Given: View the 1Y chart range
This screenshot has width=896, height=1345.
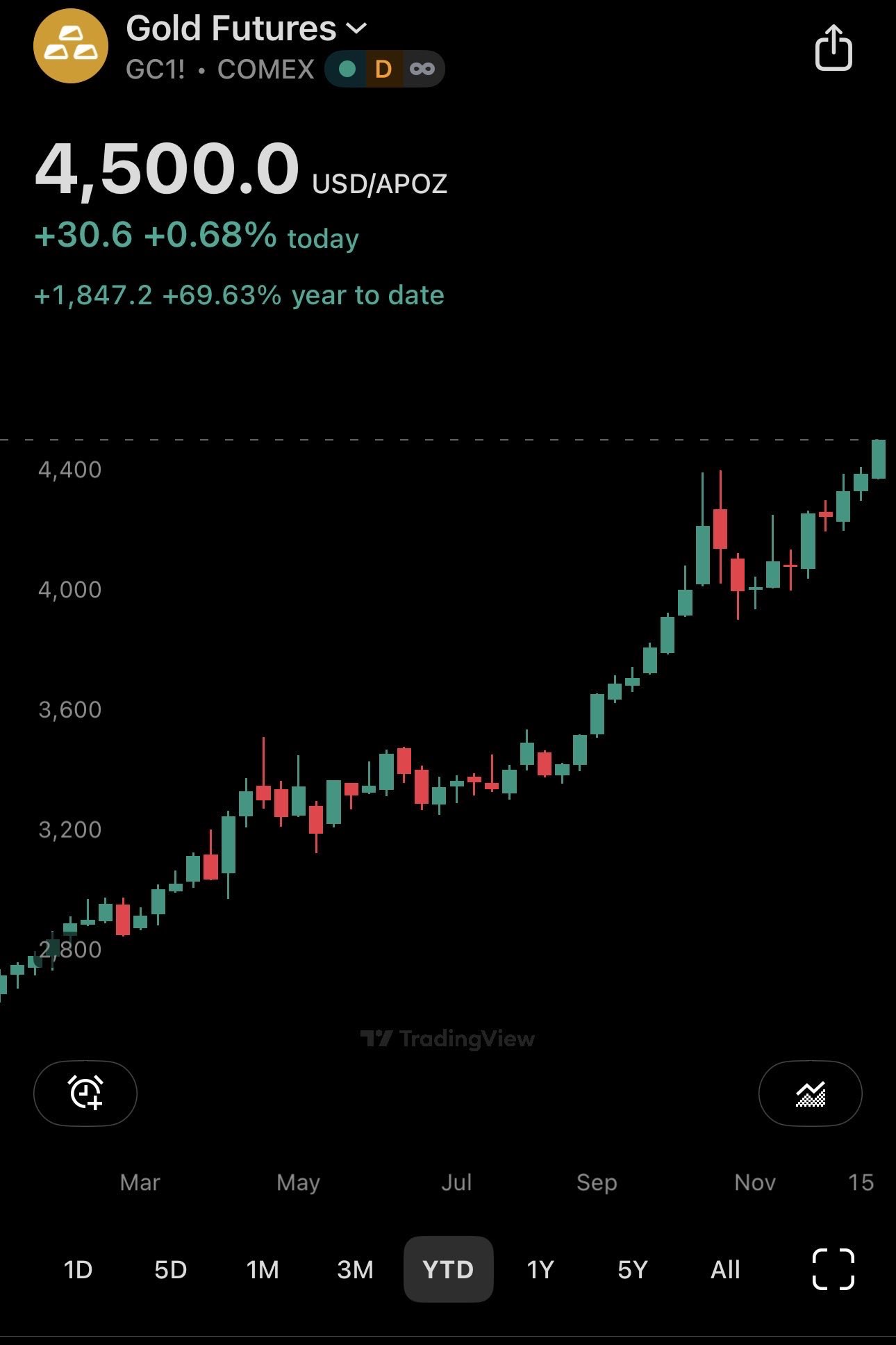Looking at the screenshot, I should pyautogui.click(x=540, y=1269).
